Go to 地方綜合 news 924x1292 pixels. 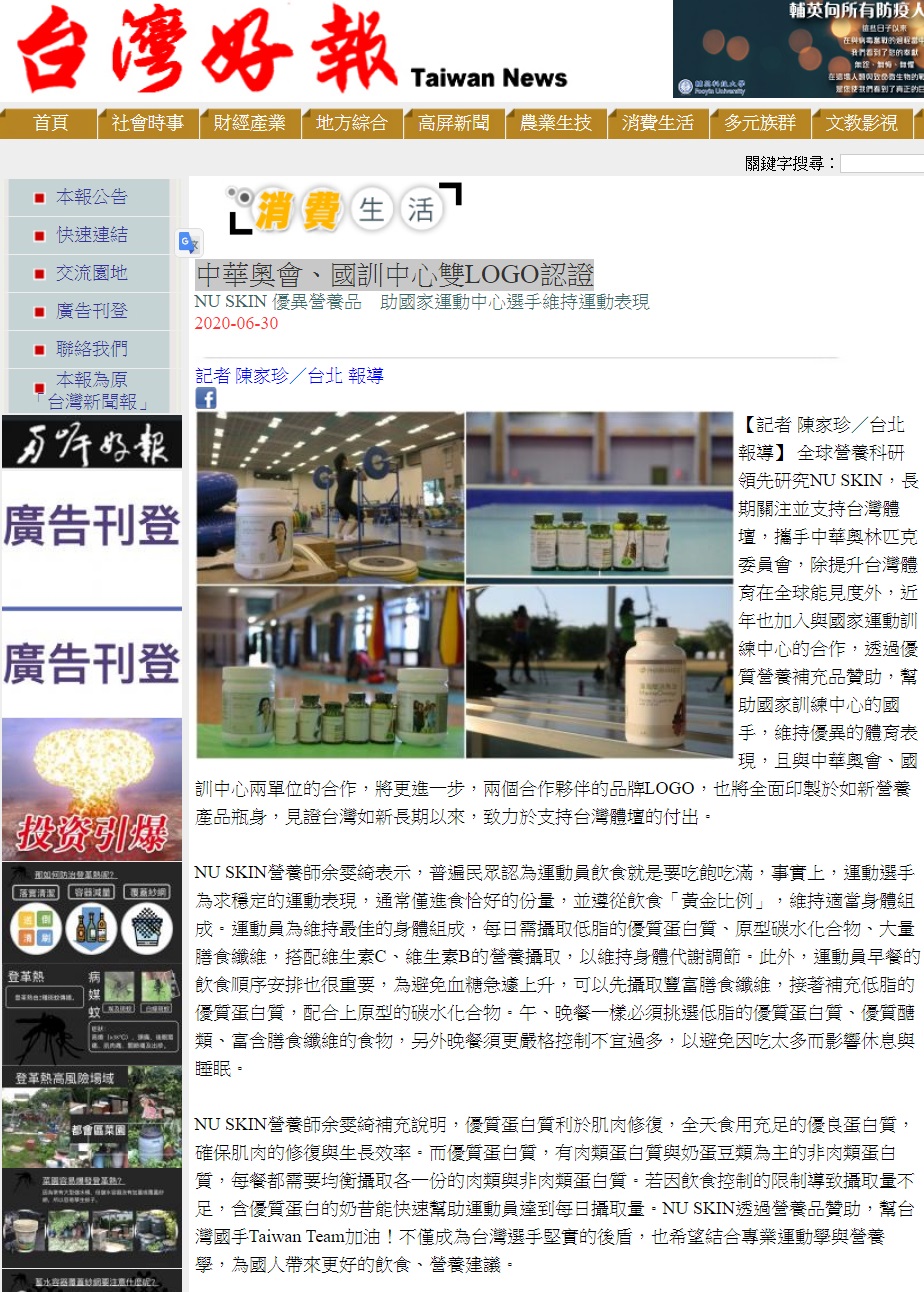352,123
